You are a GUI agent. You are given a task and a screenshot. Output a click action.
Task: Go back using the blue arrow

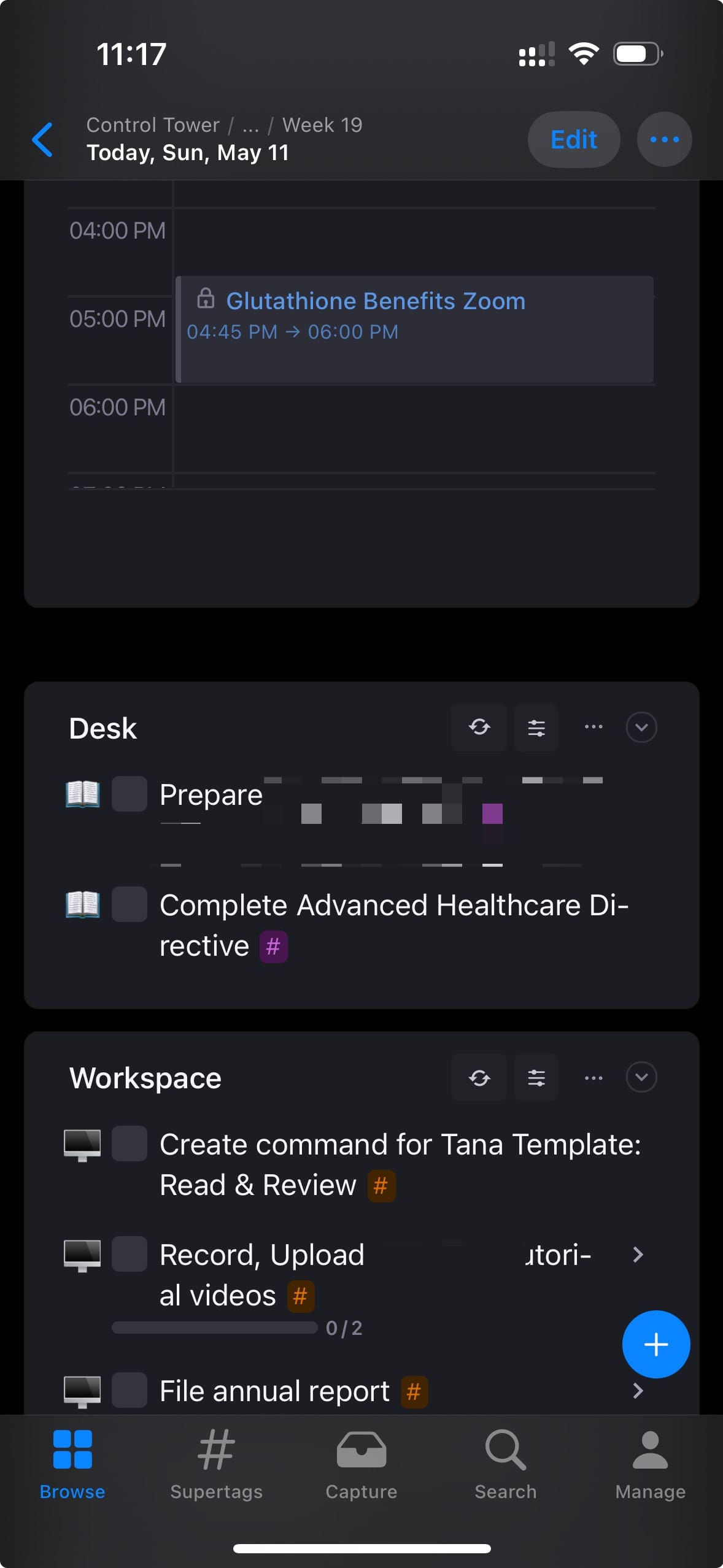coord(42,139)
